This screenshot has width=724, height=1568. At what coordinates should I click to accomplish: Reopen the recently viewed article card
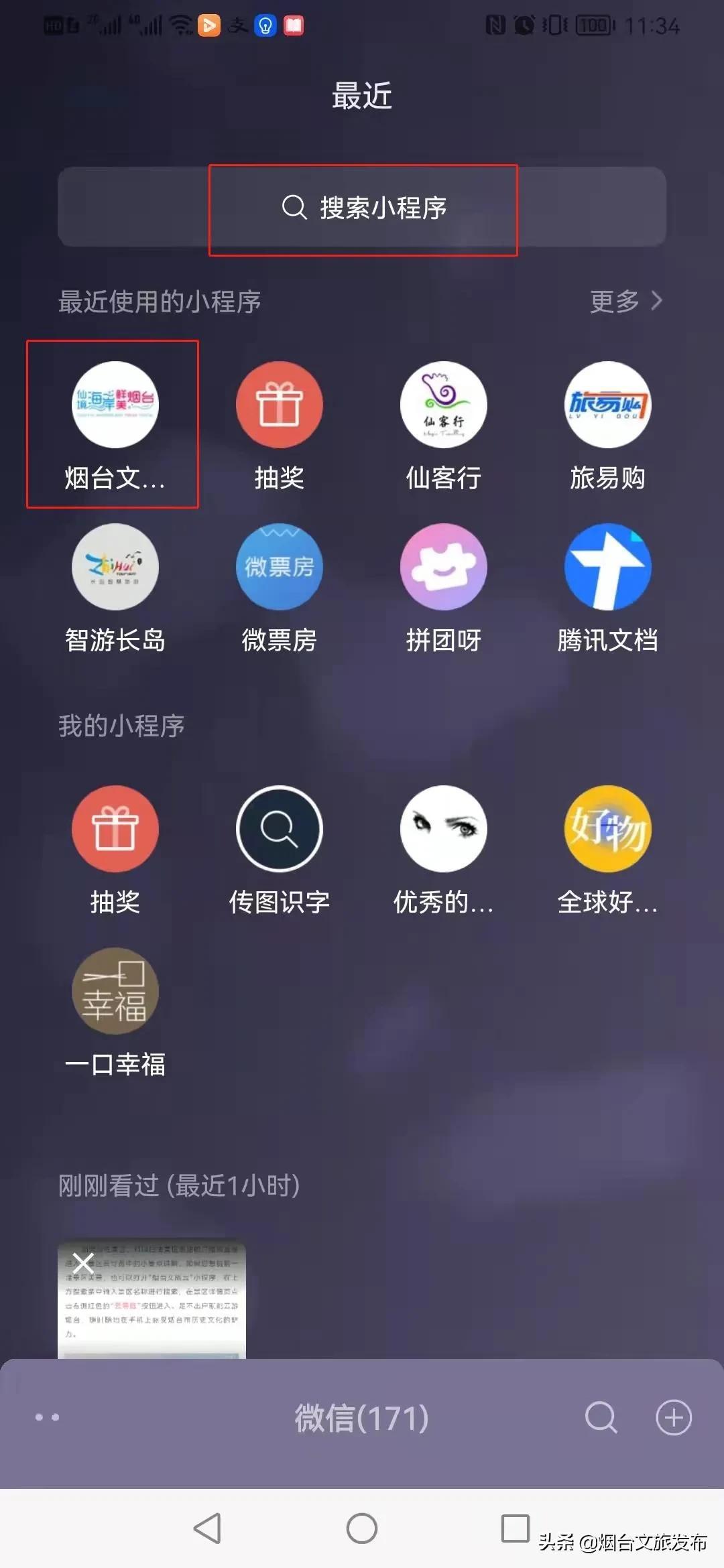[152, 1299]
